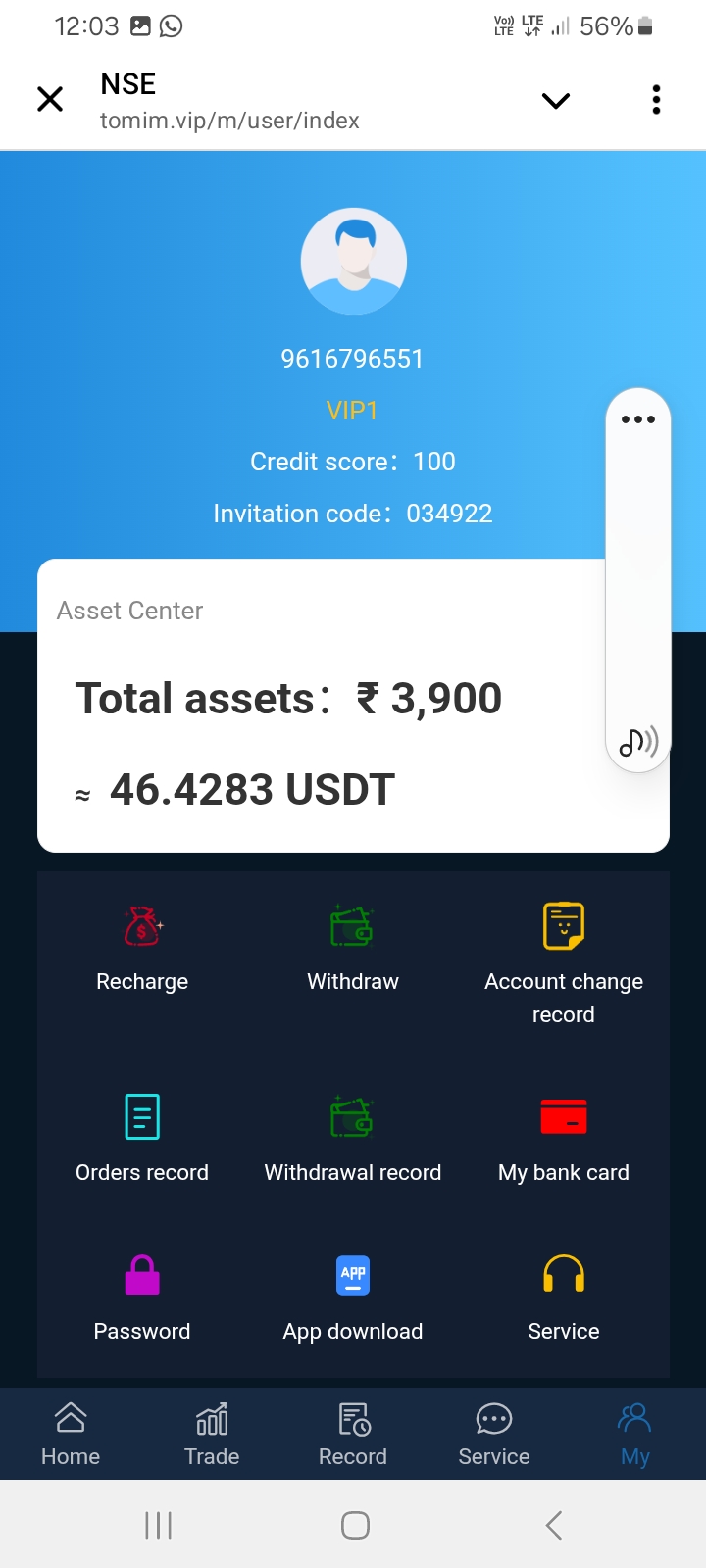Viewport: 706px width, 1568px height.
Task: Tap App download
Action: tap(352, 1297)
